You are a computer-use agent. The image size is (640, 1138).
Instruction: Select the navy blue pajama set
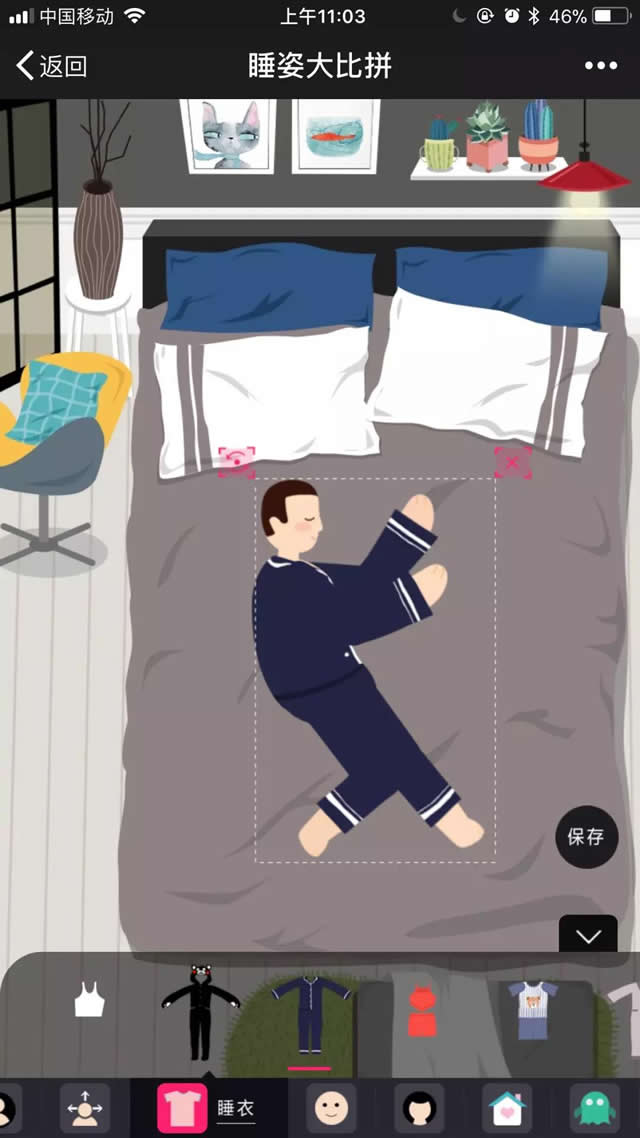point(310,1012)
